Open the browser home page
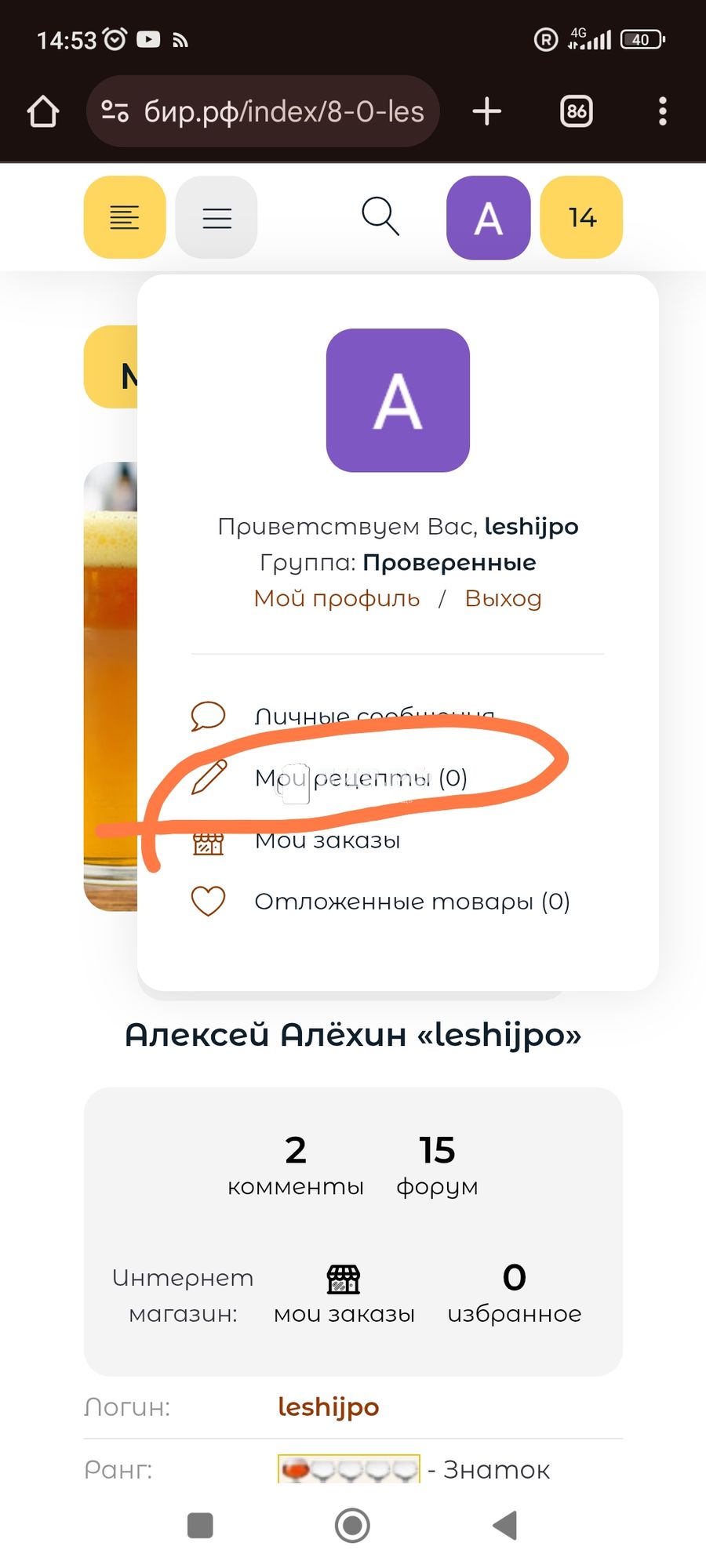This screenshot has width=706, height=1568. [43, 111]
